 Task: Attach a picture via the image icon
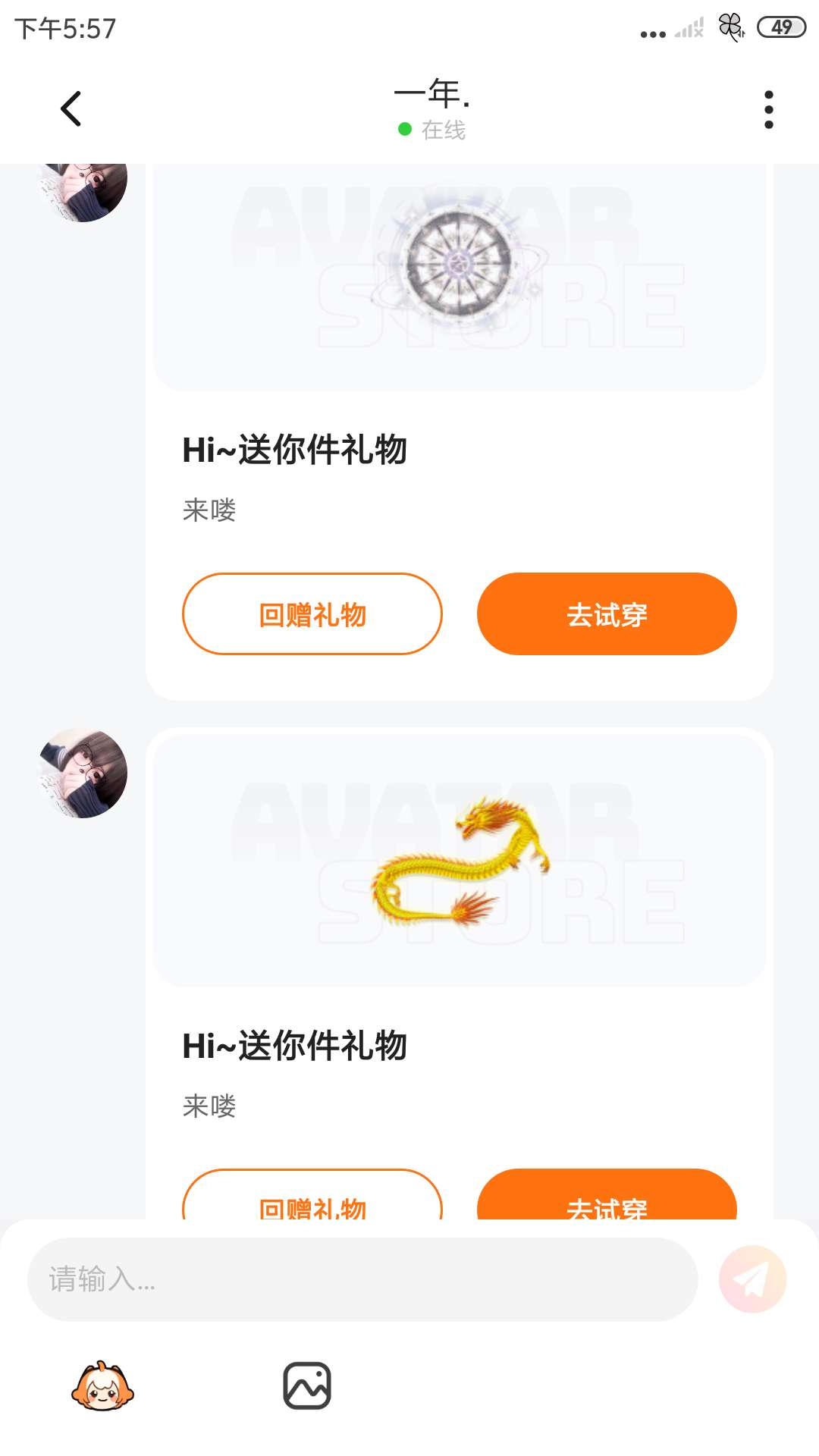(307, 1386)
